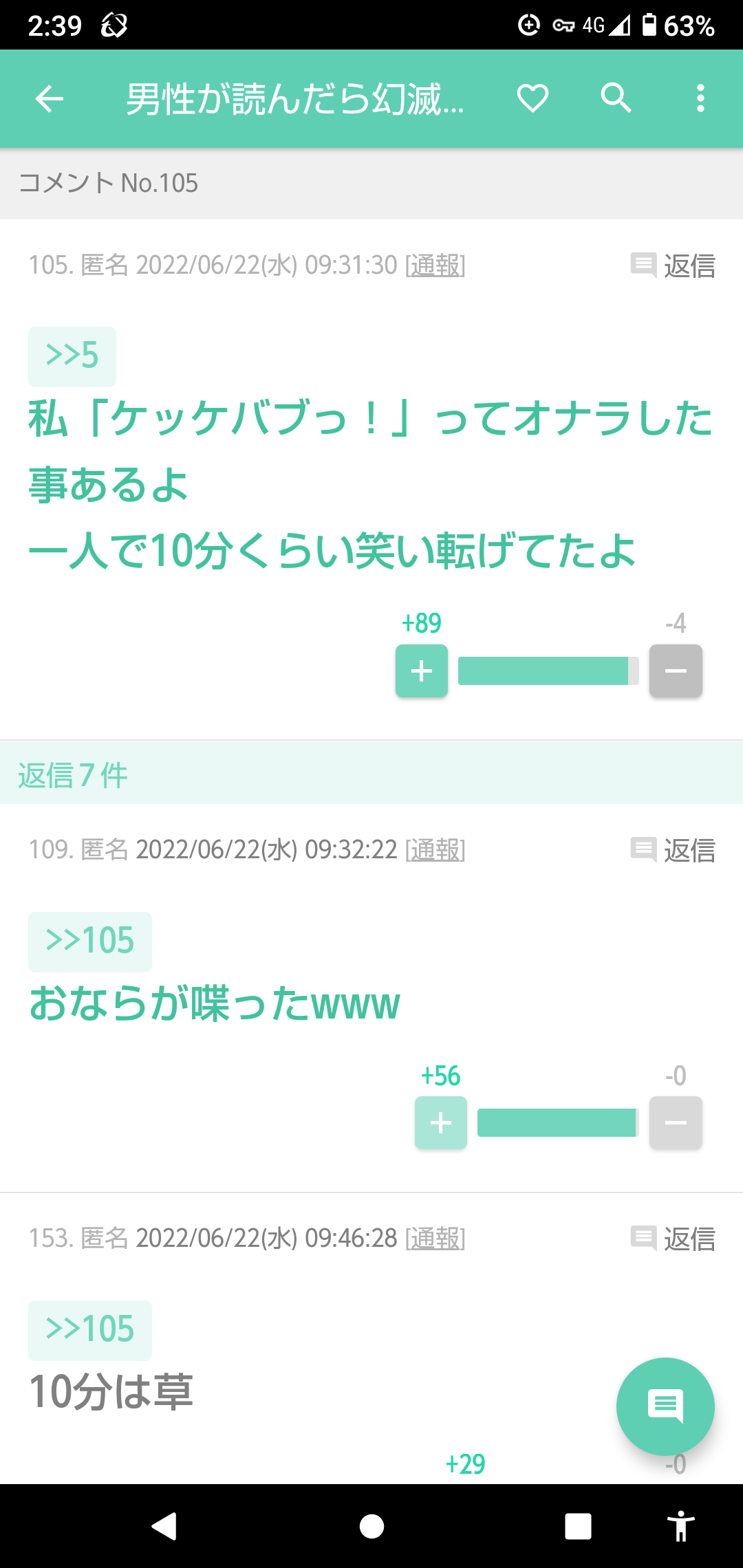Go back using the top-left arrow

49,99
